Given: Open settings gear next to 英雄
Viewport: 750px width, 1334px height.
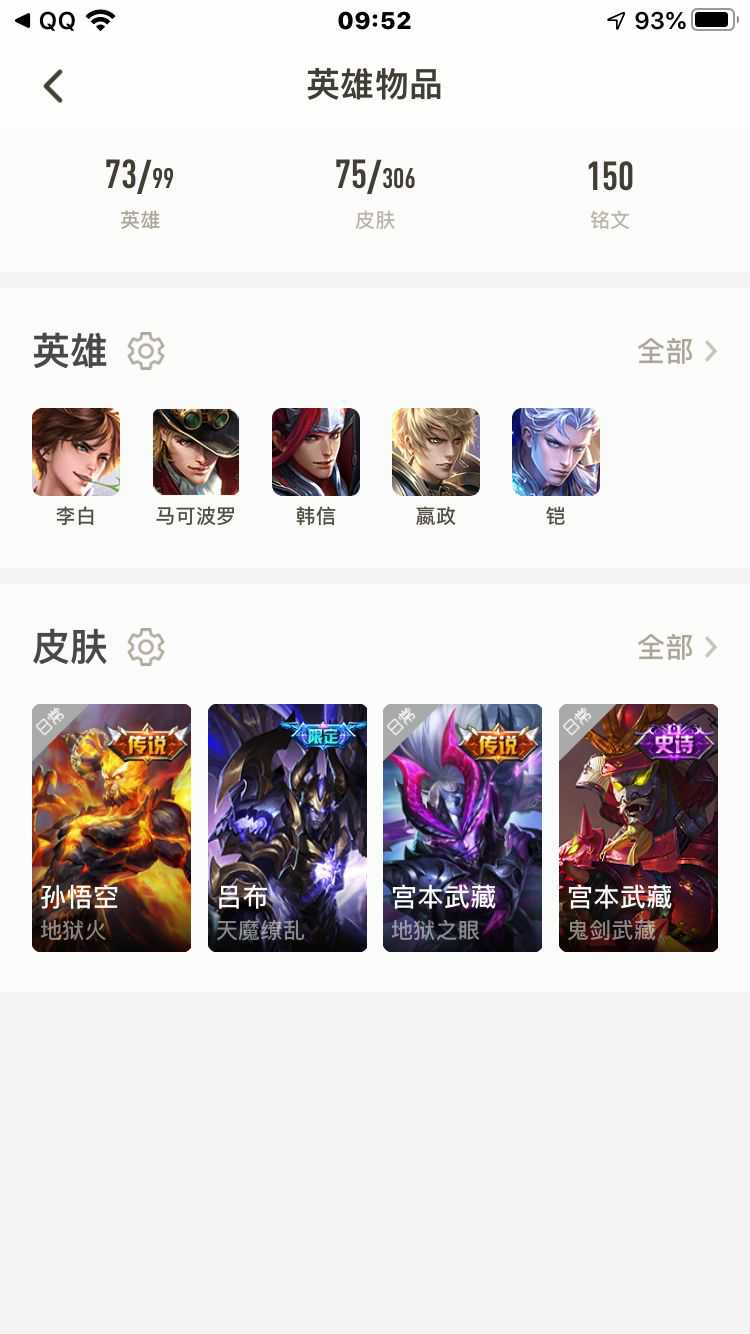Looking at the screenshot, I should (x=146, y=351).
